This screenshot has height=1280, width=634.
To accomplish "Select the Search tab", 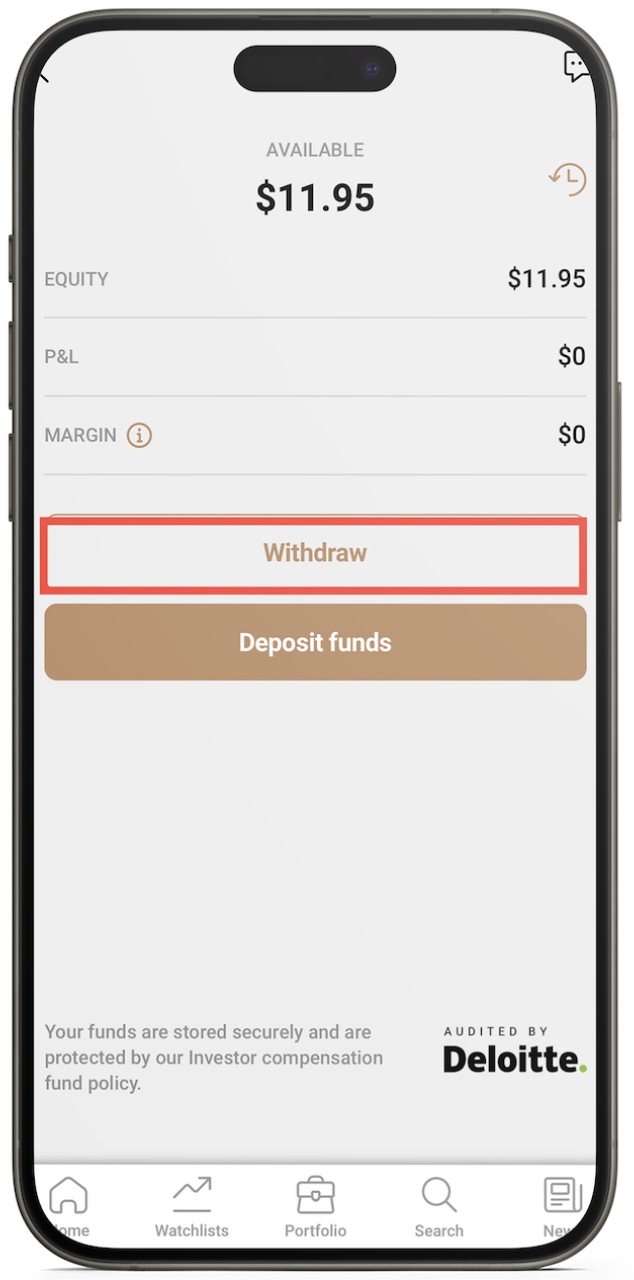I will click(439, 1205).
